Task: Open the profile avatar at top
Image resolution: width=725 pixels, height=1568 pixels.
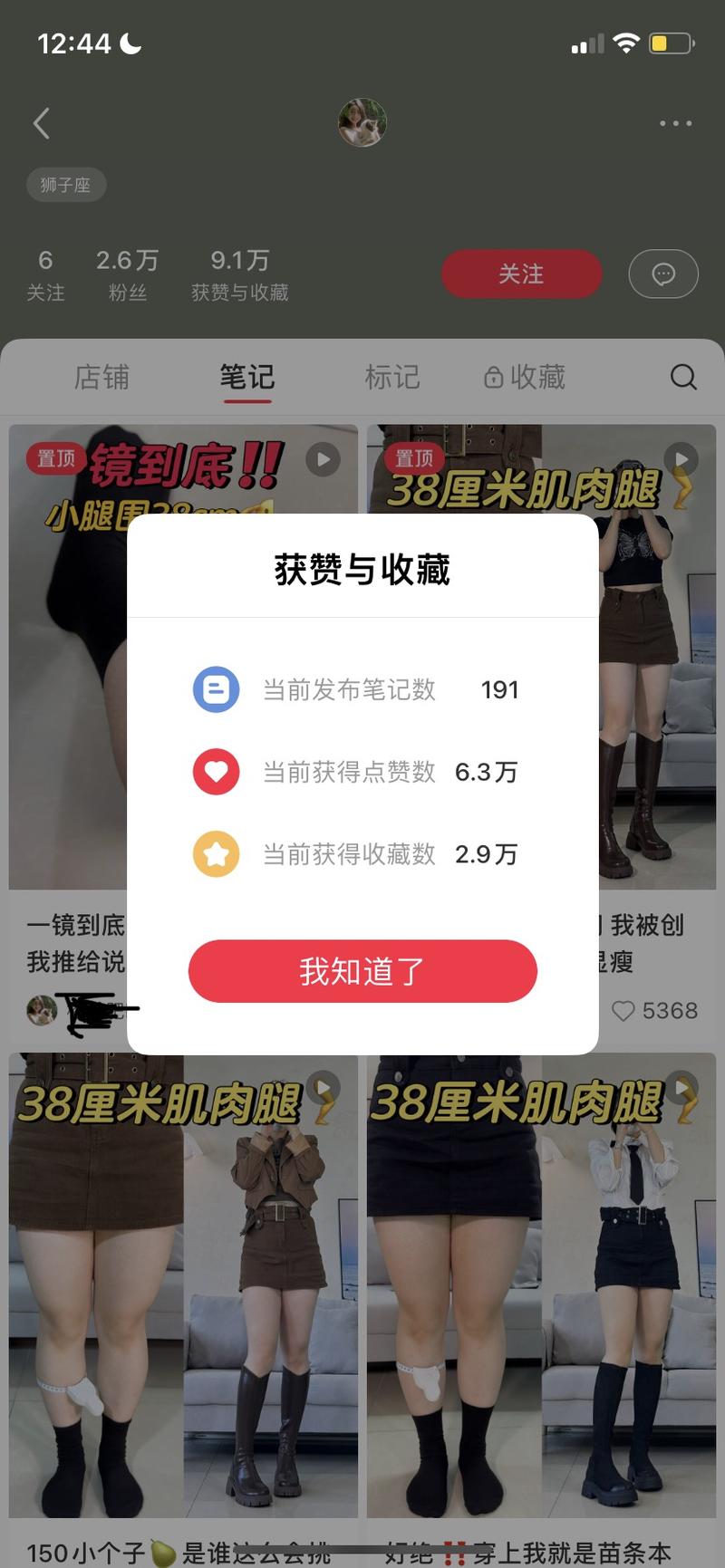Action: pos(362,122)
